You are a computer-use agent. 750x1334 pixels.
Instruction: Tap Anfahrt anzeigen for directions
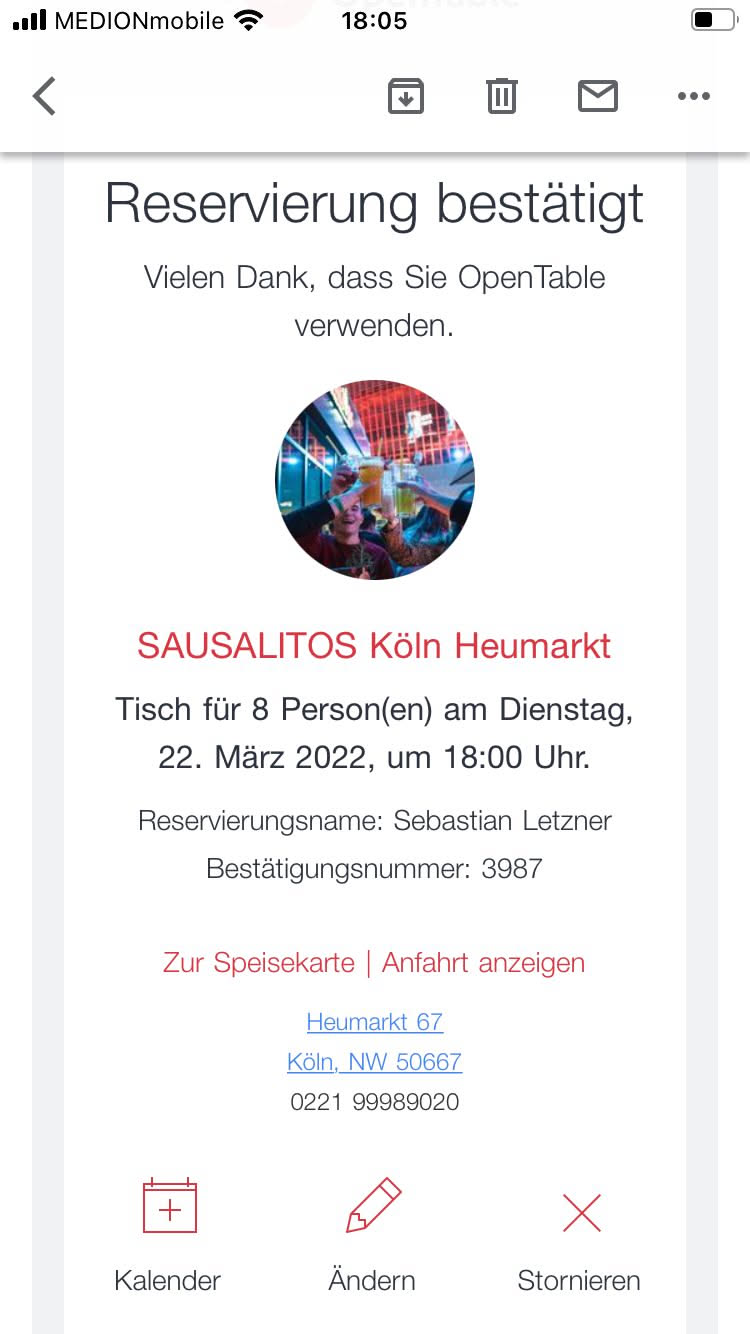[x=483, y=963]
